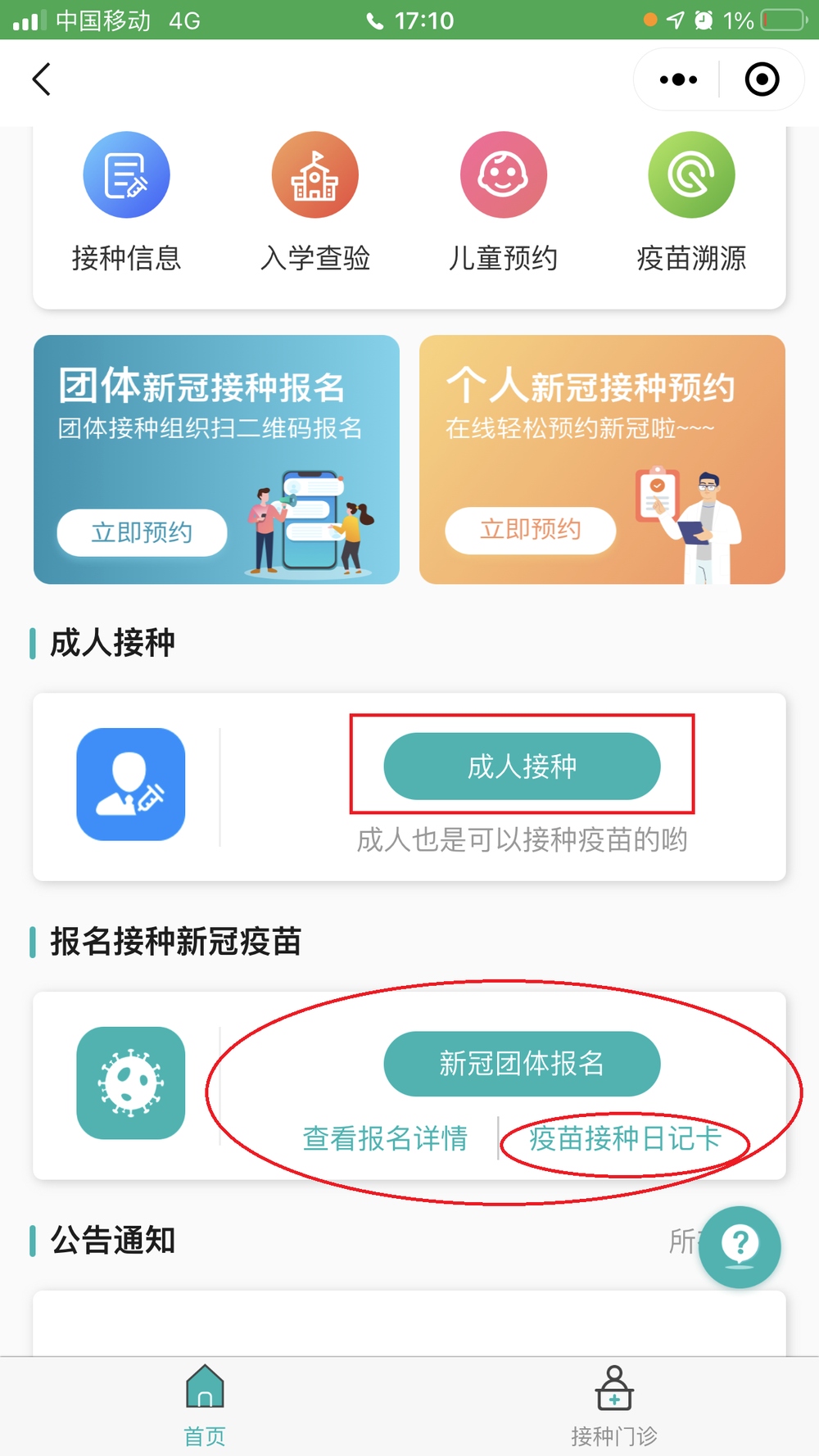
Task: Go back using the top-left arrow
Action: tap(42, 79)
